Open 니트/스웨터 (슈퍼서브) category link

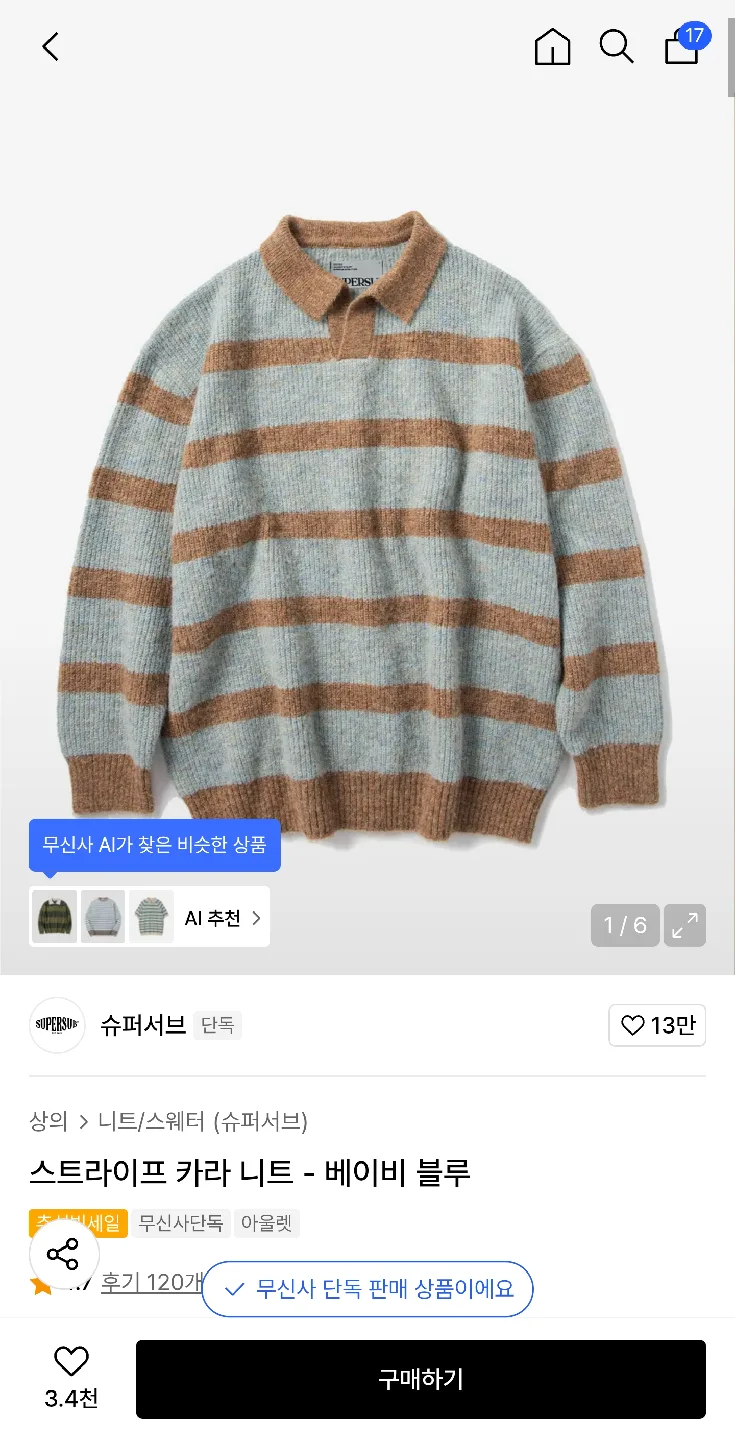[203, 1121]
